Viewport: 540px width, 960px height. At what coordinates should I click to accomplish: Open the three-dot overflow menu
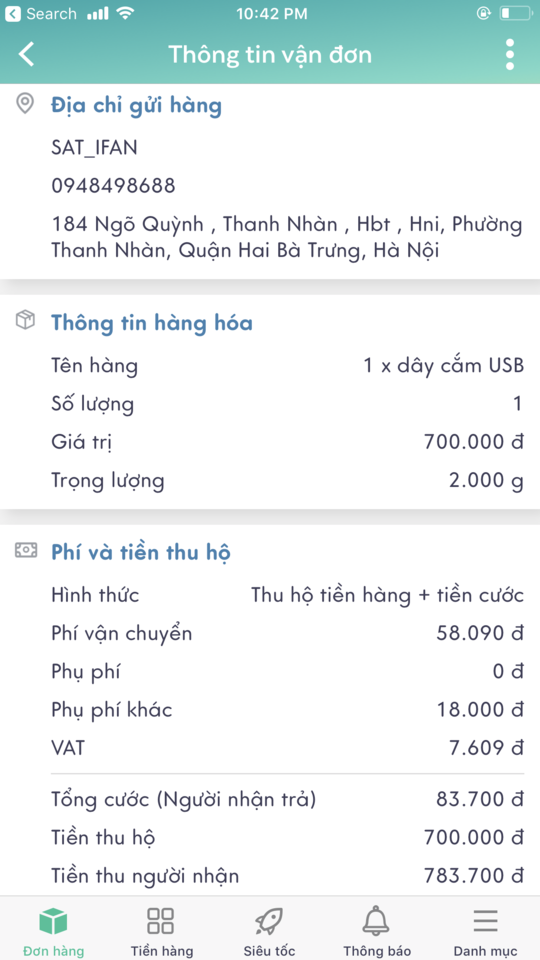(509, 54)
